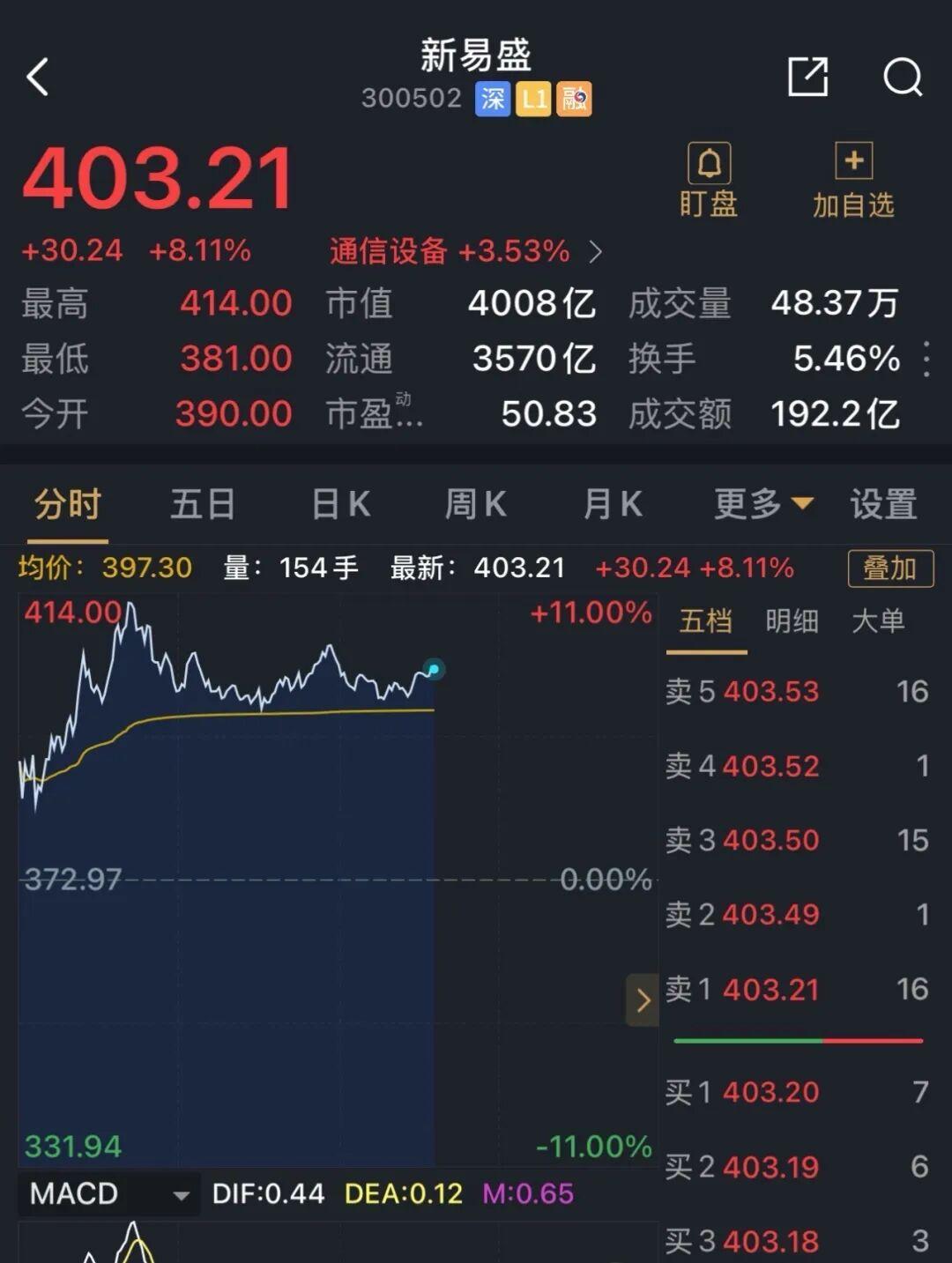Expand the 更多 chart type dropdown

pos(760,502)
